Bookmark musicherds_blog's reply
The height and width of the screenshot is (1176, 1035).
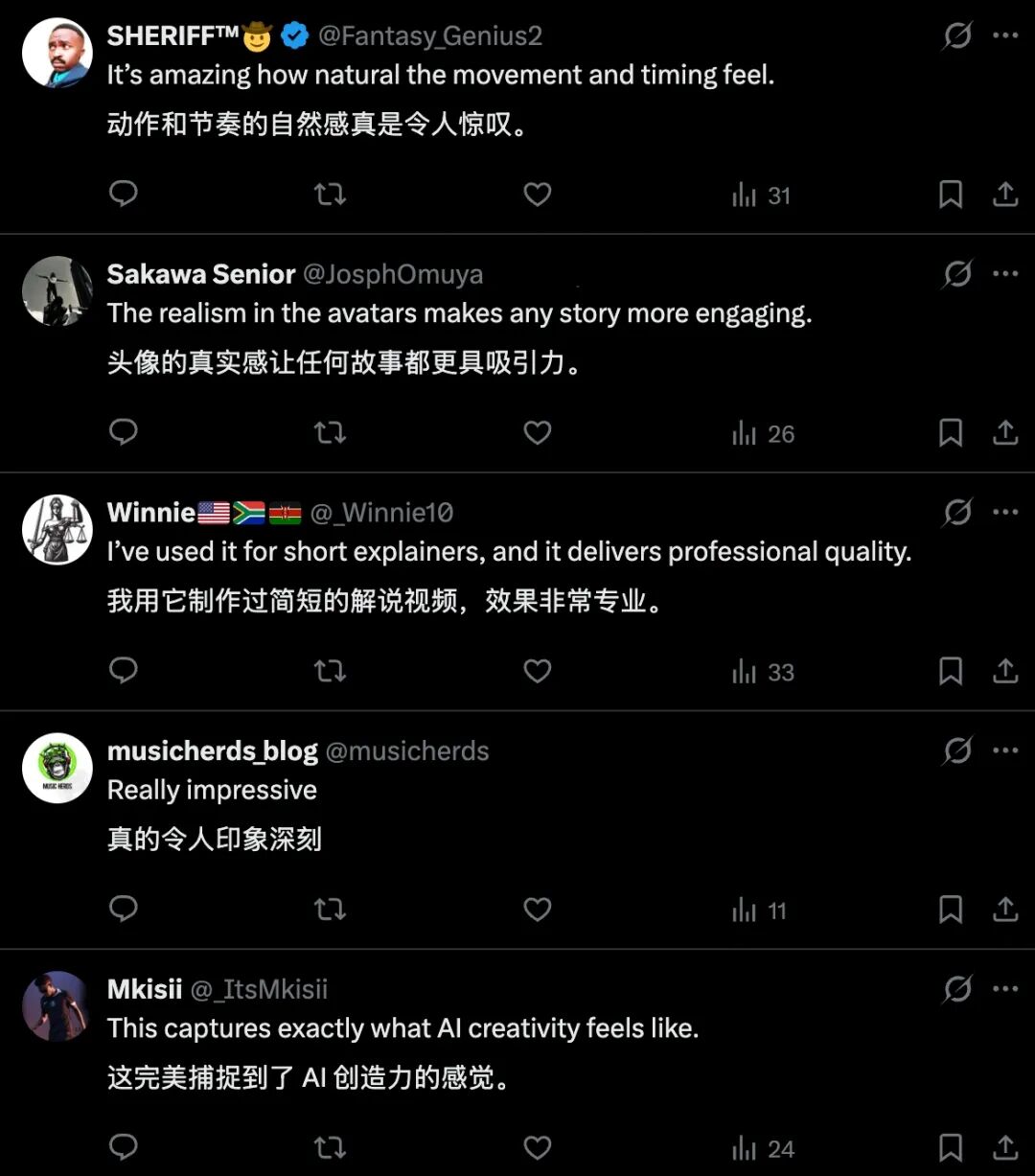tap(950, 910)
